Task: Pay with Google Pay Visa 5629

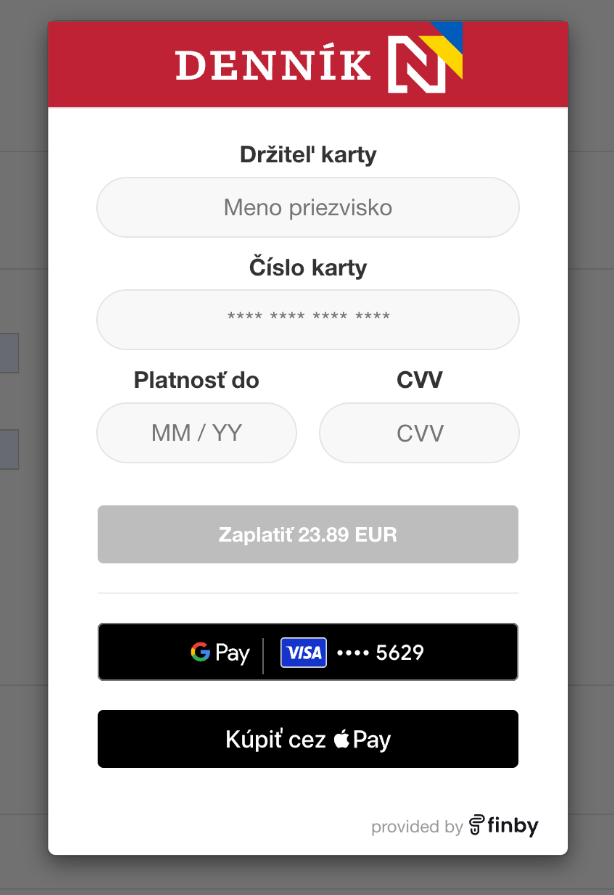Action: 307,652
